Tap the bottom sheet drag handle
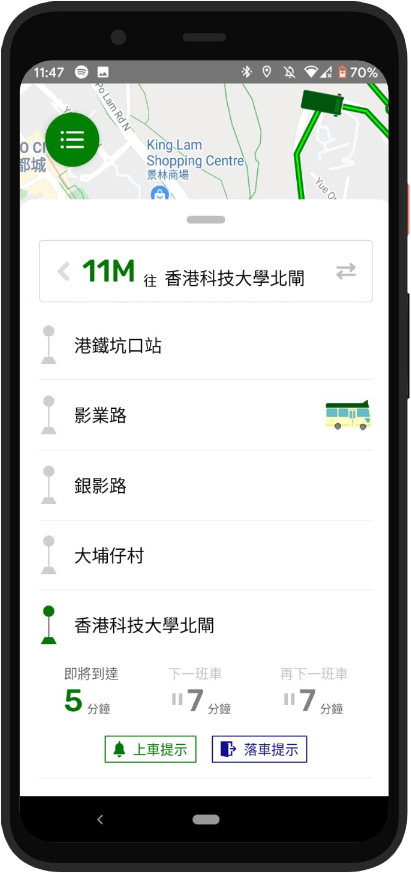This screenshot has width=411, height=873. pos(206,220)
